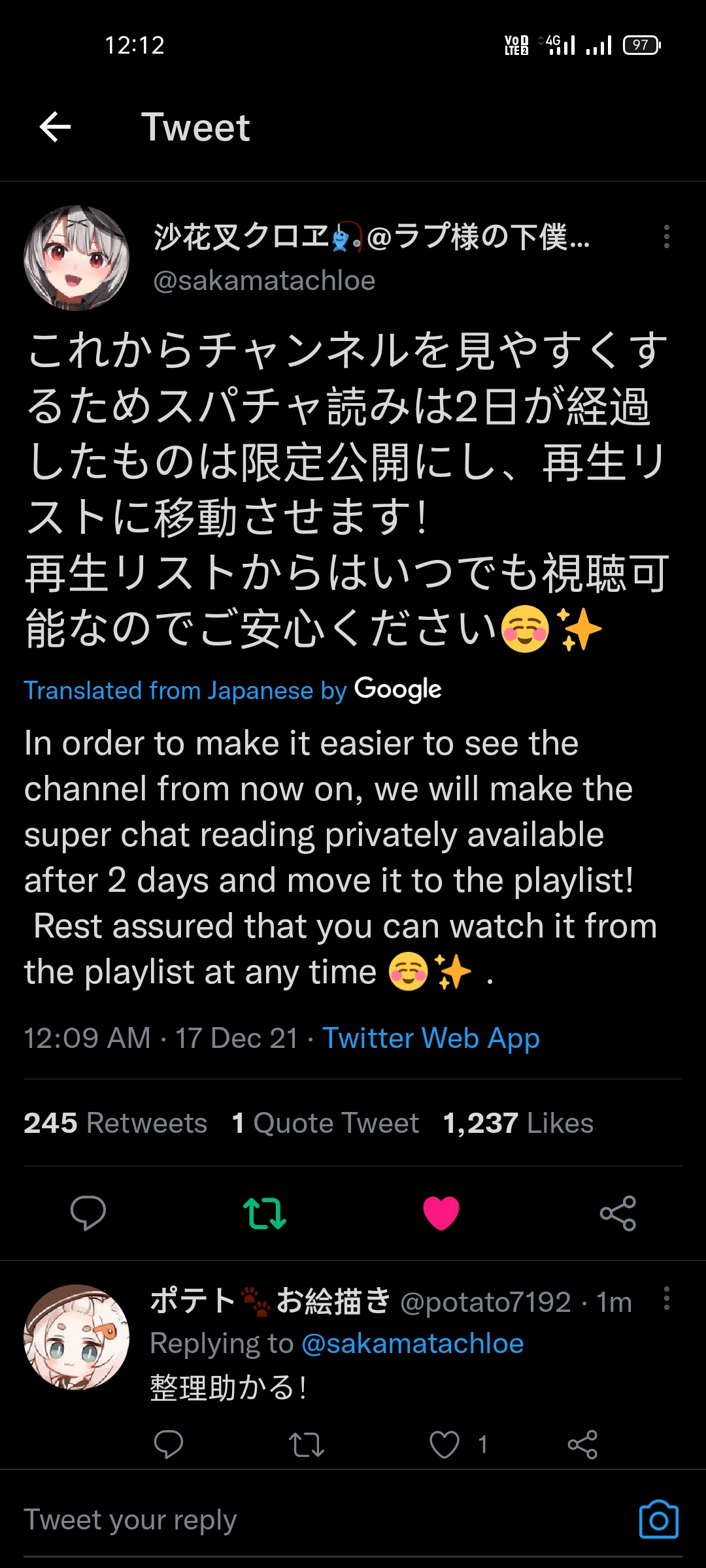Unlike sakamatachloe's tweet
The height and width of the screenshot is (1568, 706).
pos(441,1213)
